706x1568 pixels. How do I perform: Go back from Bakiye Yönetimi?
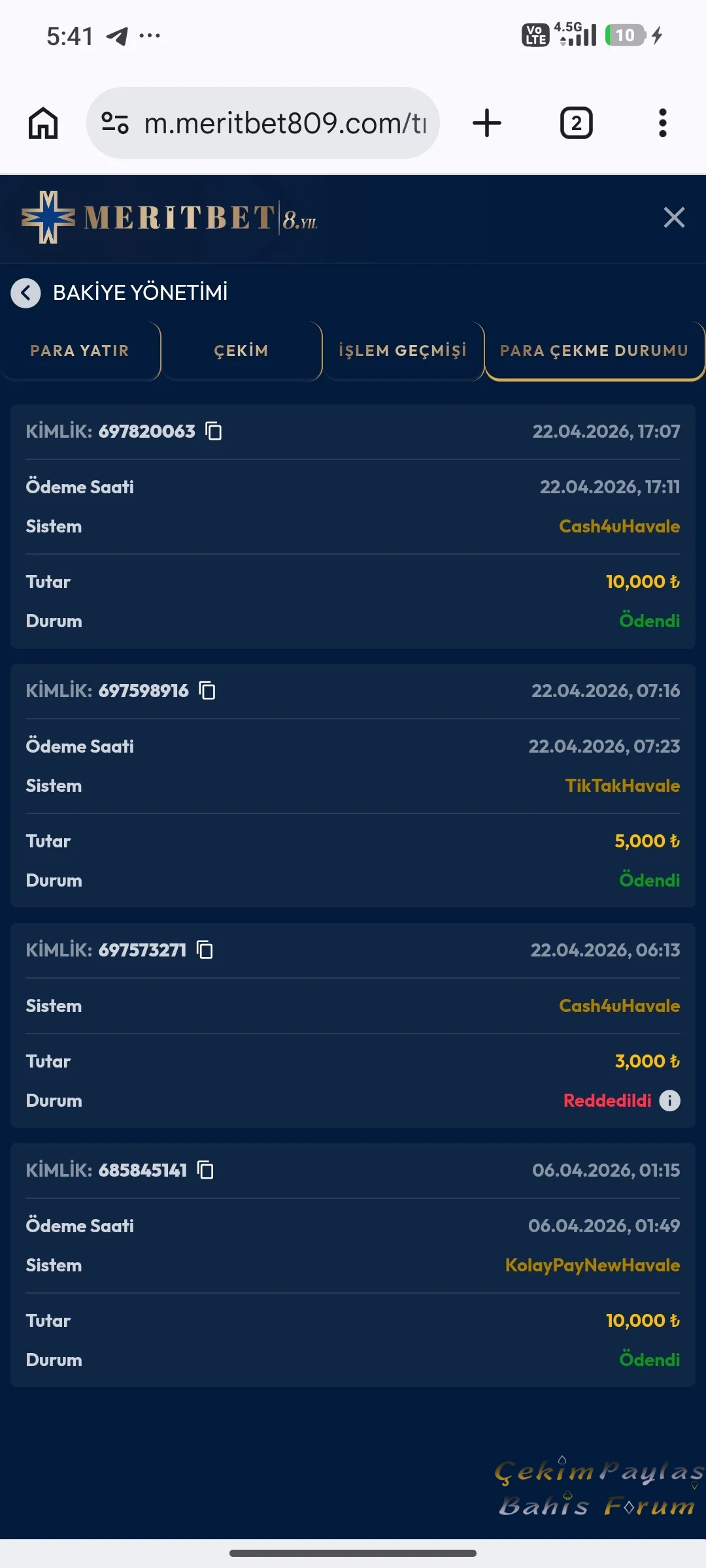[x=26, y=293]
